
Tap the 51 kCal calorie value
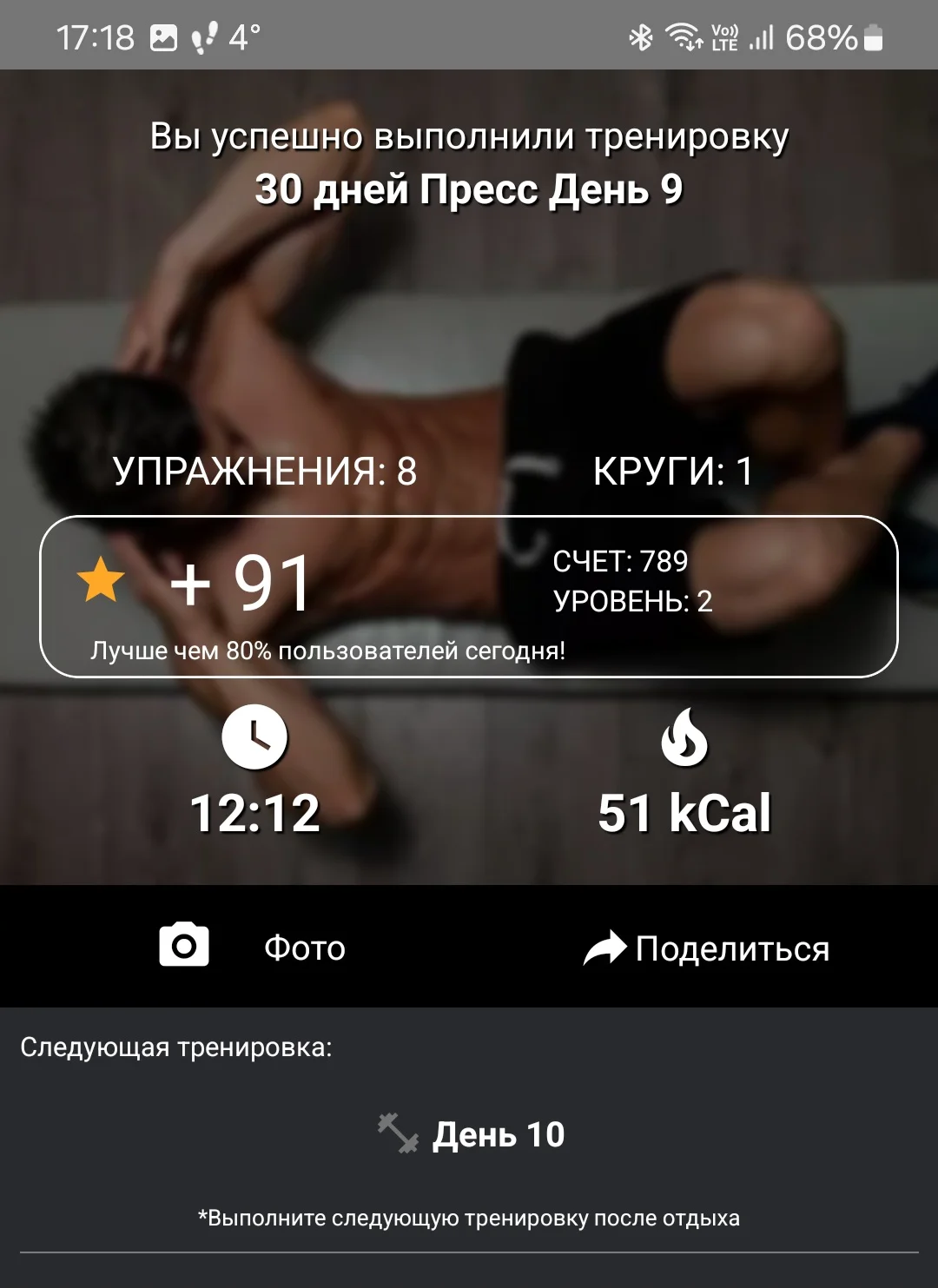[685, 813]
